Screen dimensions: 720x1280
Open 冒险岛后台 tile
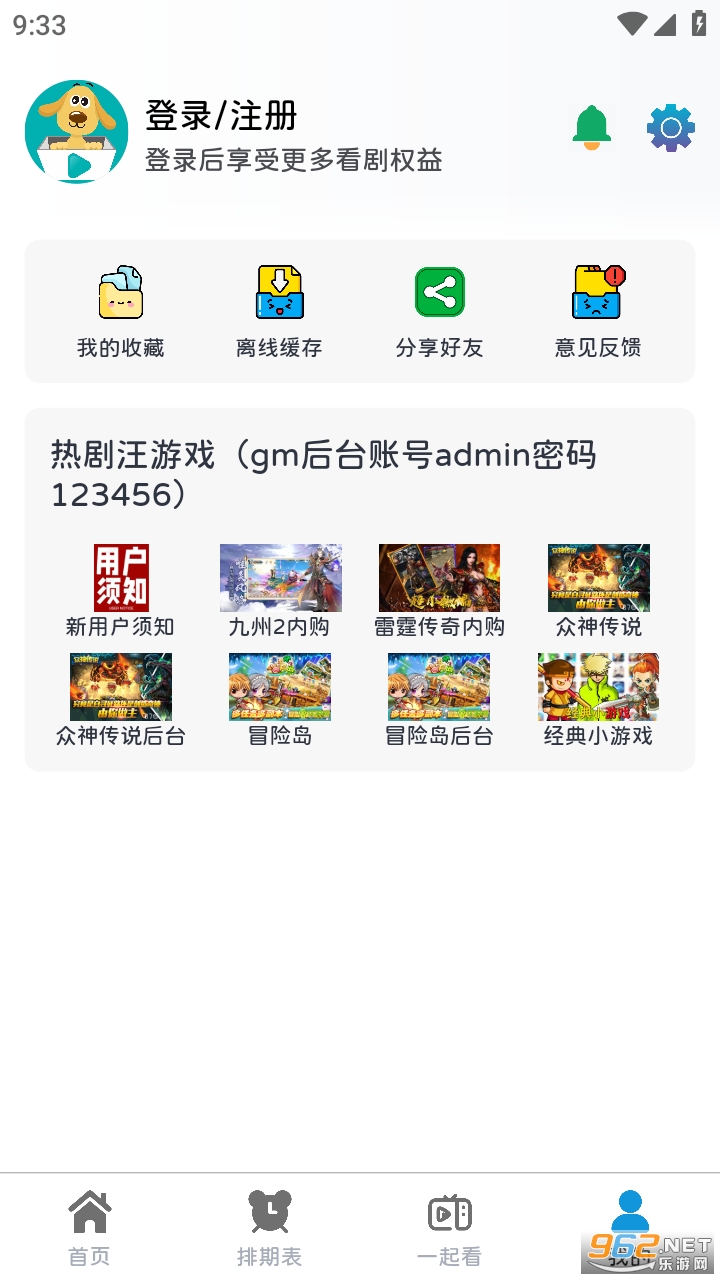[x=439, y=699]
